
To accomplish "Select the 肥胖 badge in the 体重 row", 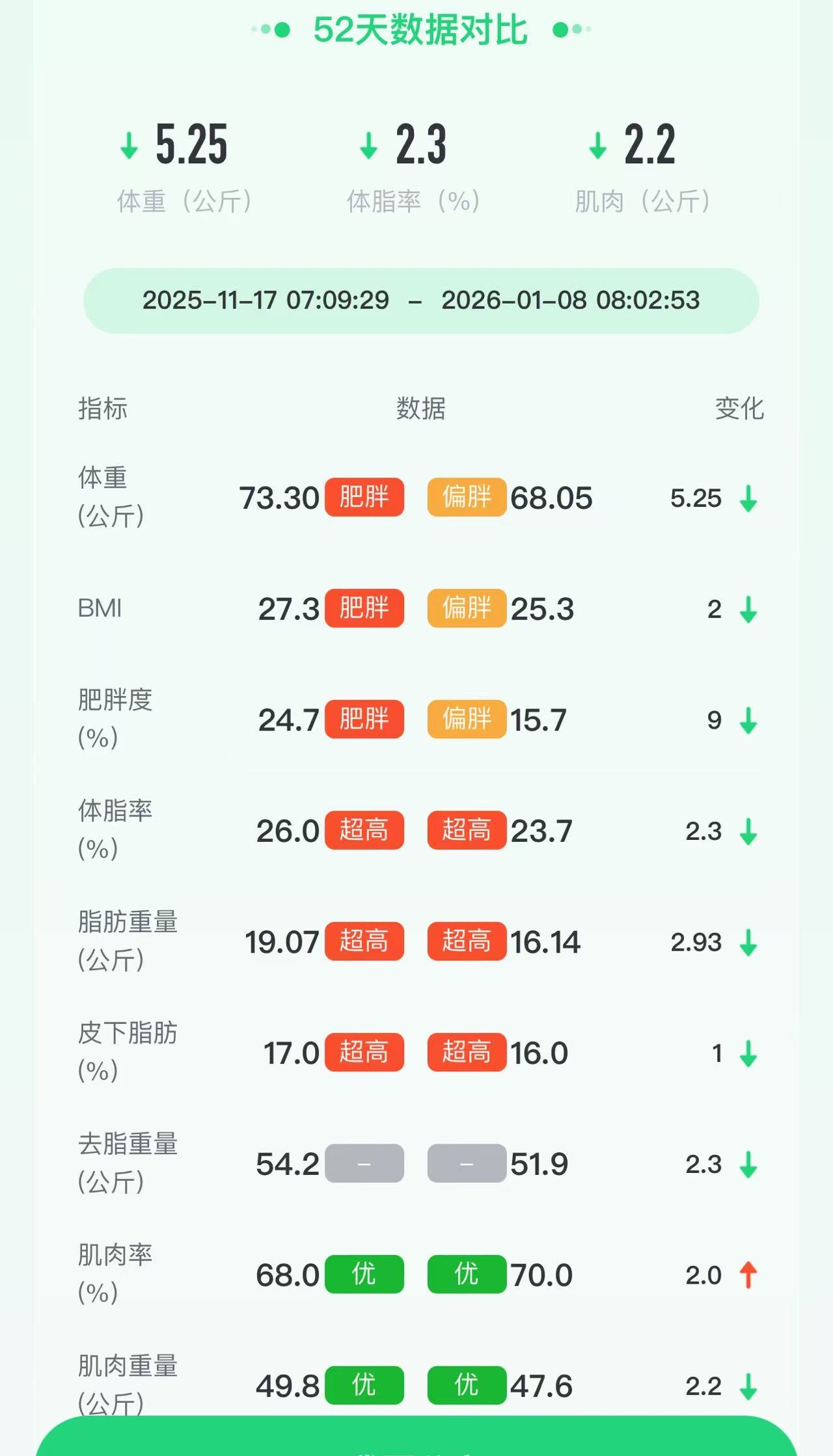I will point(364,498).
